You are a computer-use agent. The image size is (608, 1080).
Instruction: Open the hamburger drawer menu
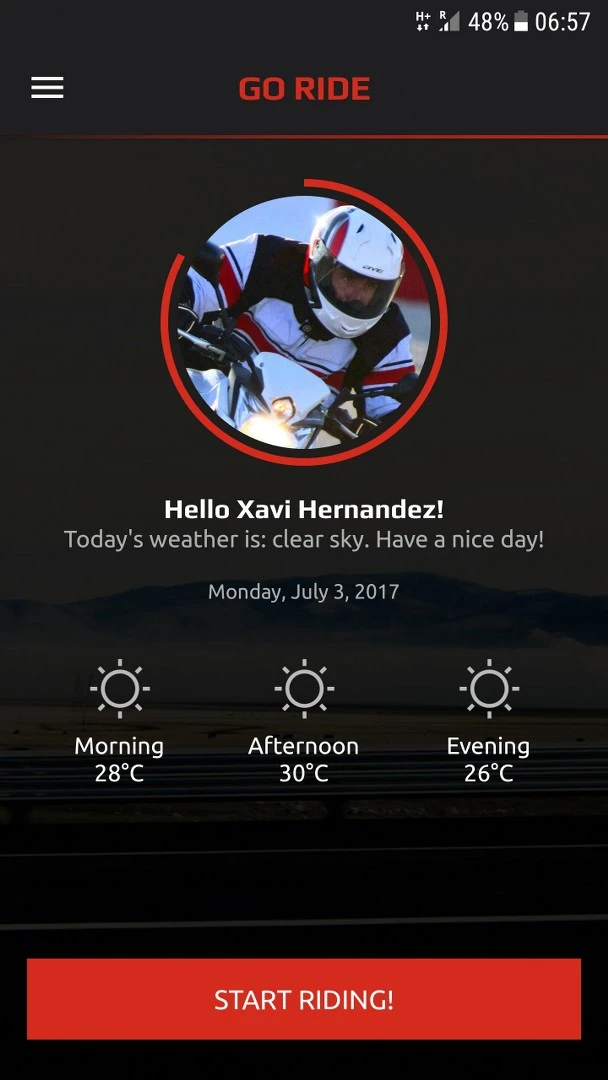coord(47,88)
